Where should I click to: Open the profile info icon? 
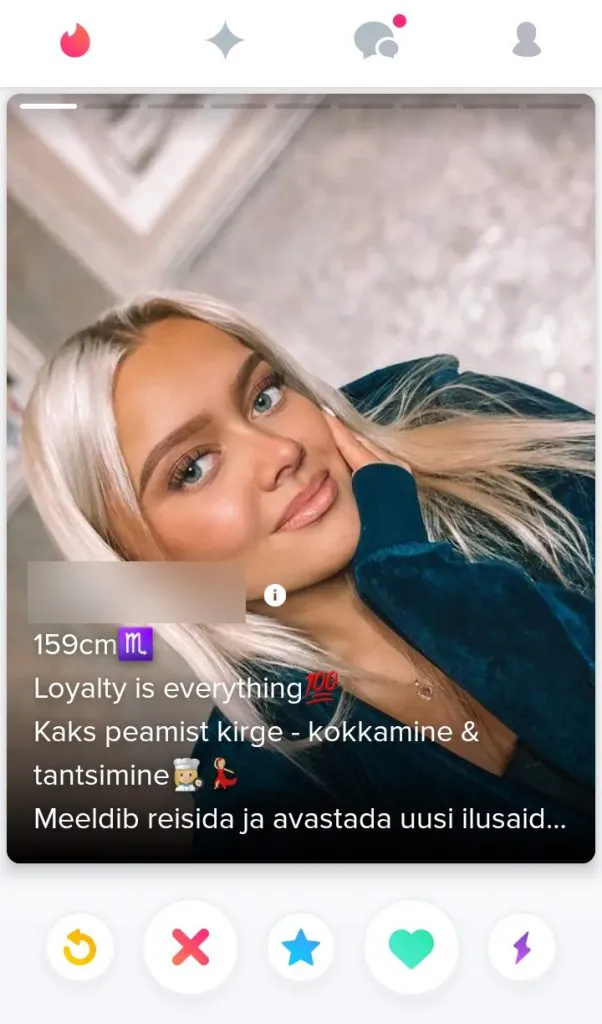click(275, 596)
